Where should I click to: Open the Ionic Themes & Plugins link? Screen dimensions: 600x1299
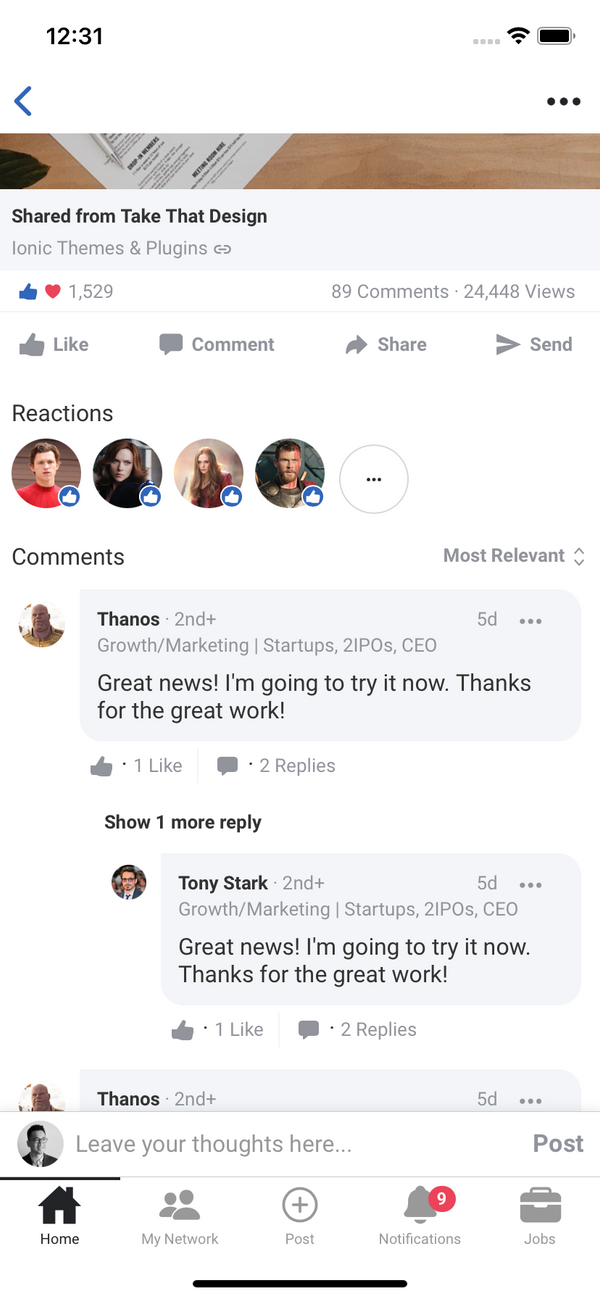click(x=121, y=248)
